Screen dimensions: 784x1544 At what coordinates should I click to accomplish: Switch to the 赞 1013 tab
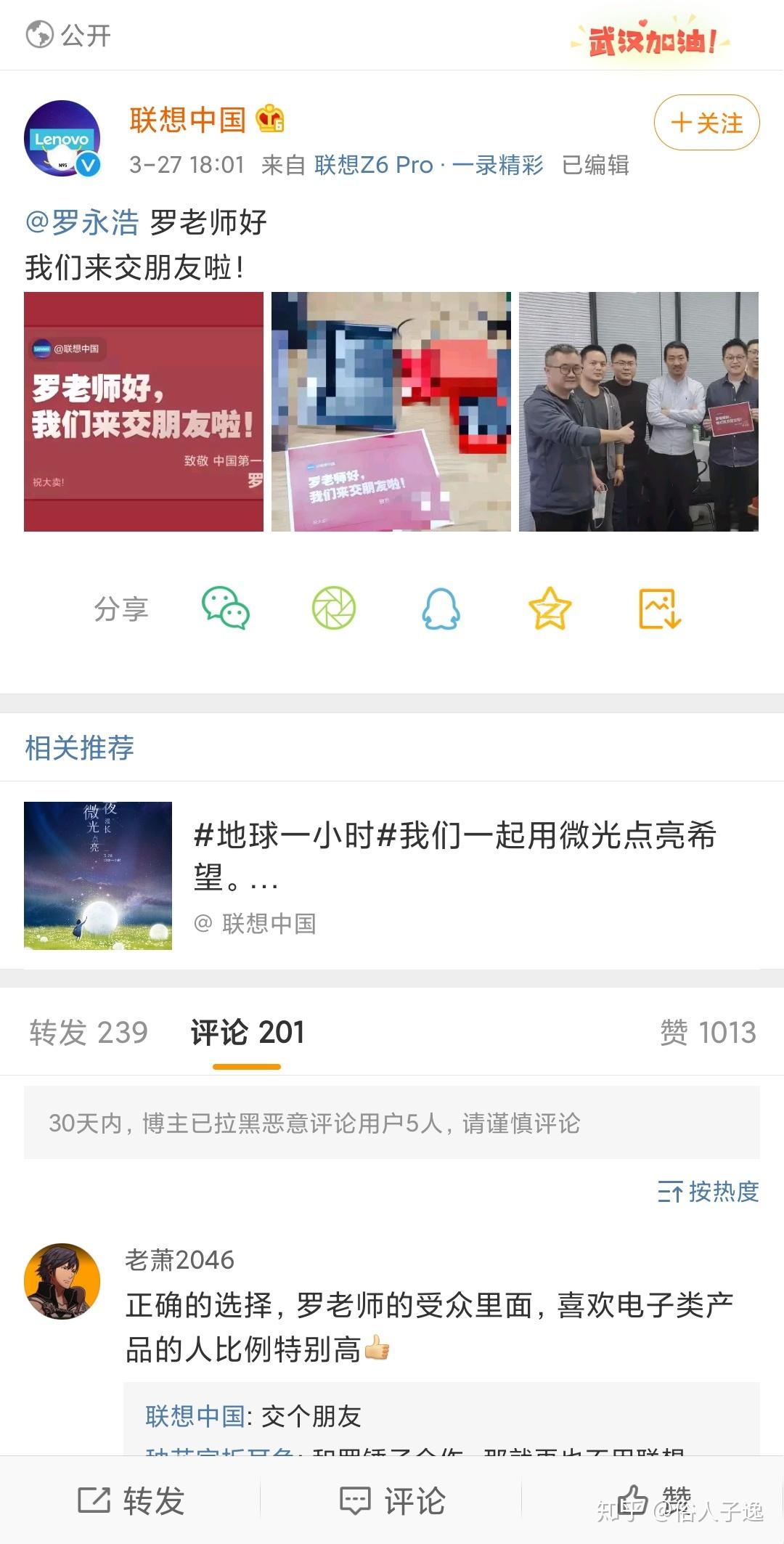708,1031
